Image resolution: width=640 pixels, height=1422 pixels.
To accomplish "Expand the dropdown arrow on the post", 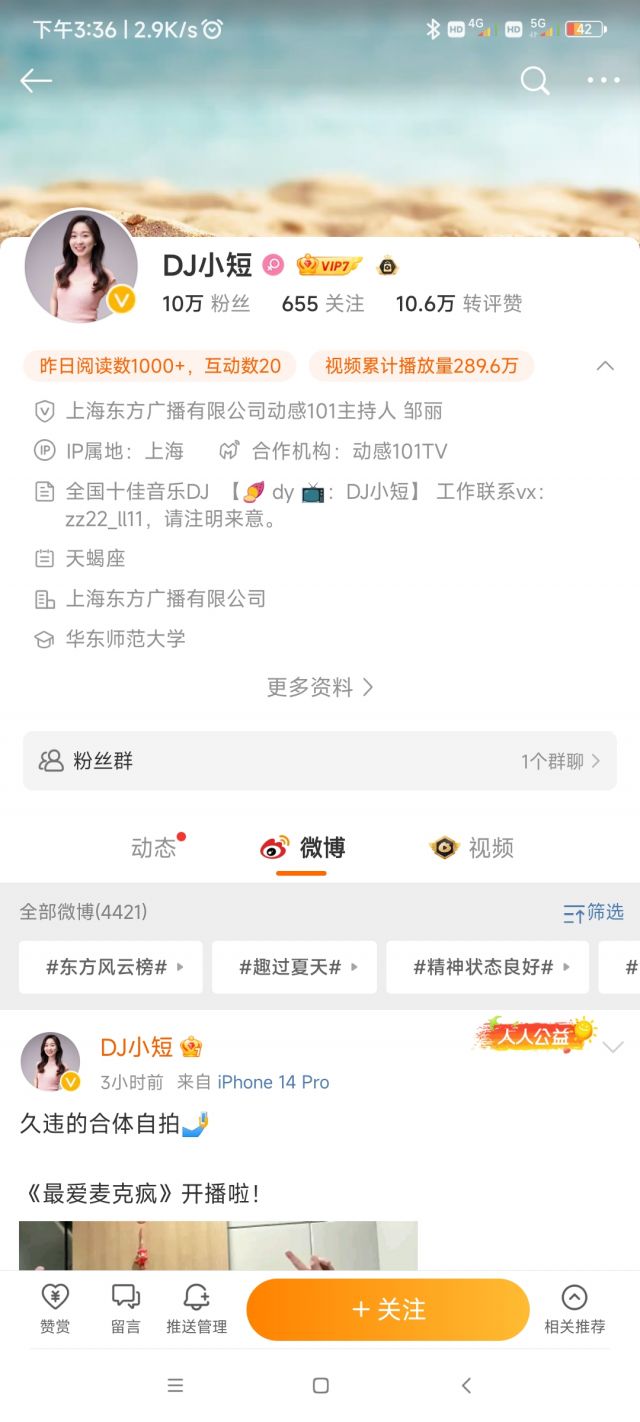I will (613, 1047).
